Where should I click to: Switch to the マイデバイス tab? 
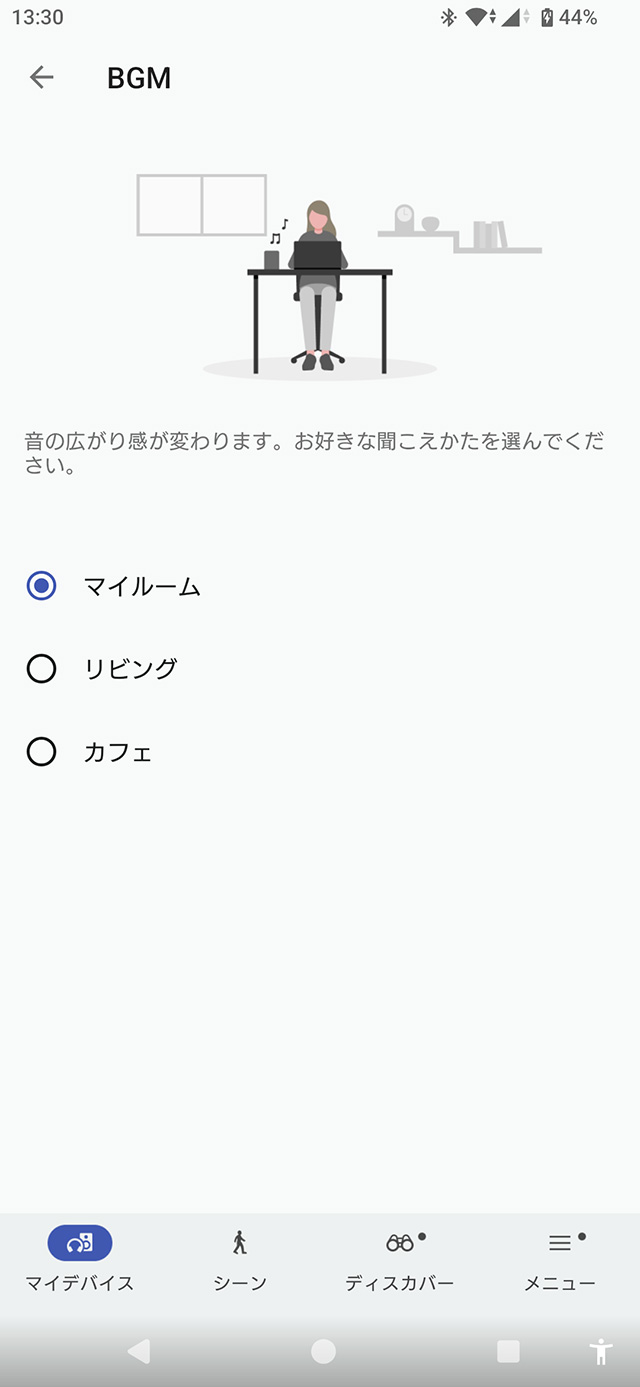pos(80,1257)
